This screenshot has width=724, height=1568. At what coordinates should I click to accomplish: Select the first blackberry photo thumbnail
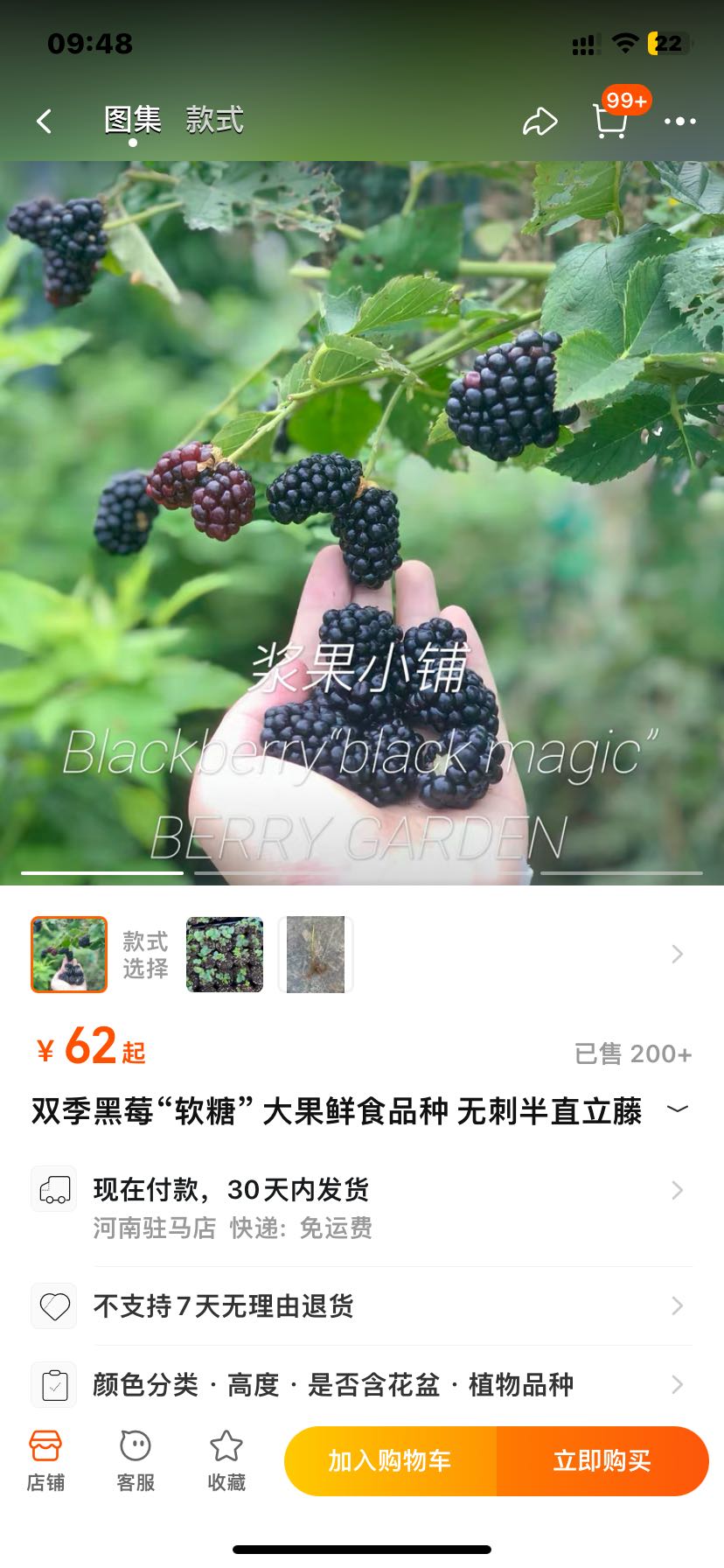69,955
